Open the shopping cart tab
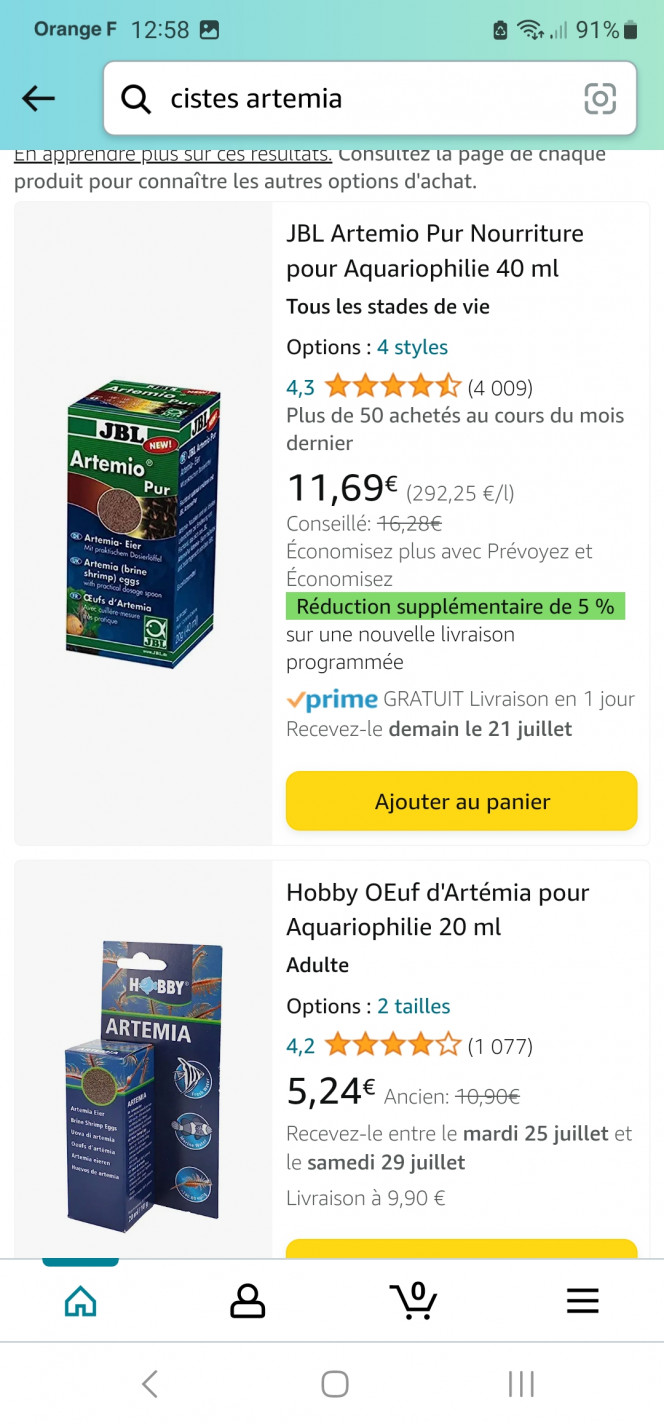 pos(413,1300)
